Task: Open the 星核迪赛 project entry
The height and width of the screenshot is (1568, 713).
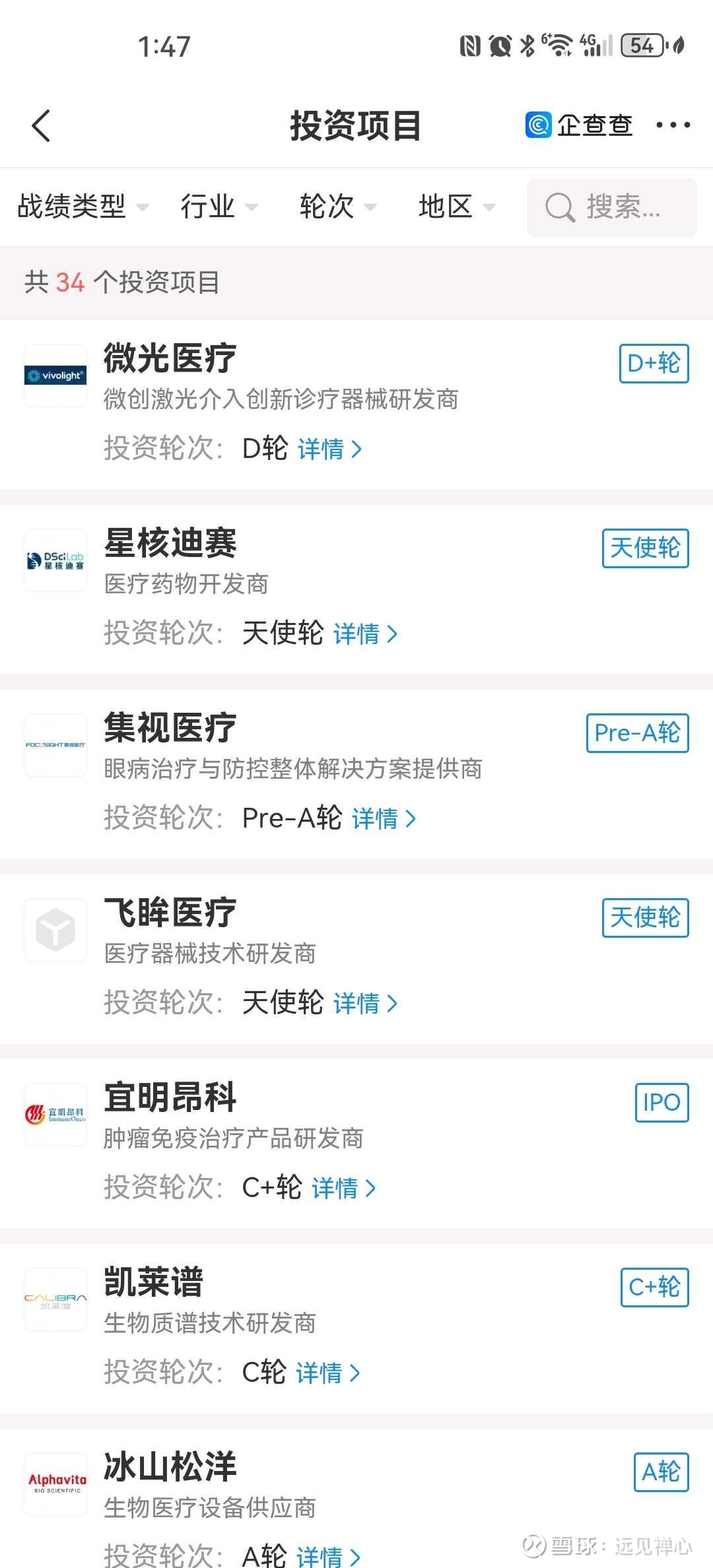Action: pyautogui.click(x=170, y=543)
